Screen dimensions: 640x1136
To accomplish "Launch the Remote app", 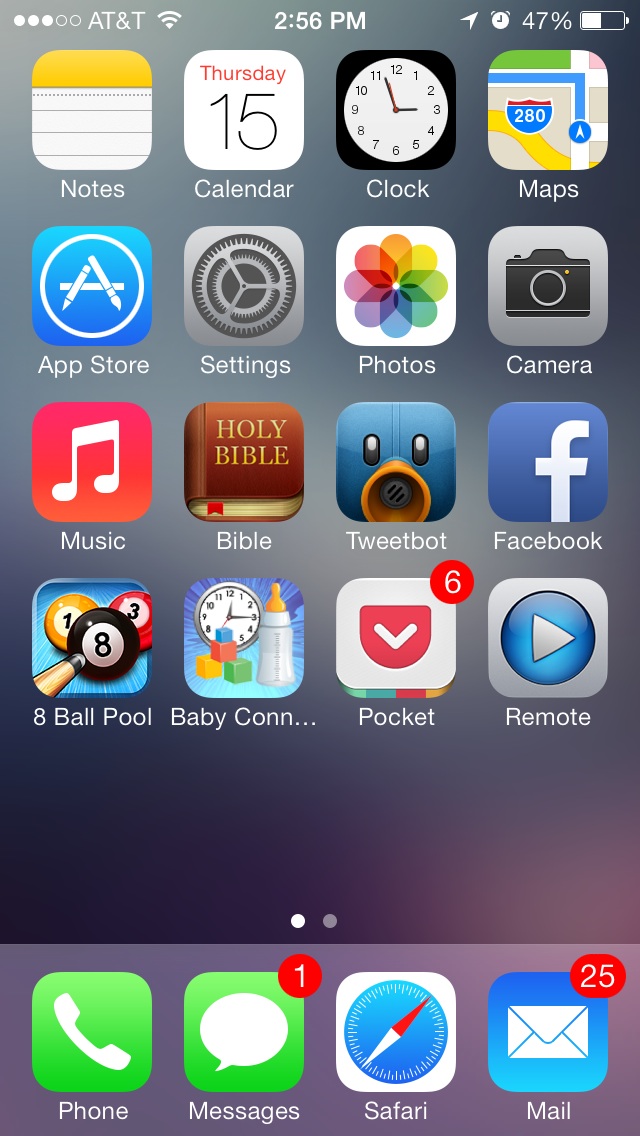I will [x=548, y=638].
